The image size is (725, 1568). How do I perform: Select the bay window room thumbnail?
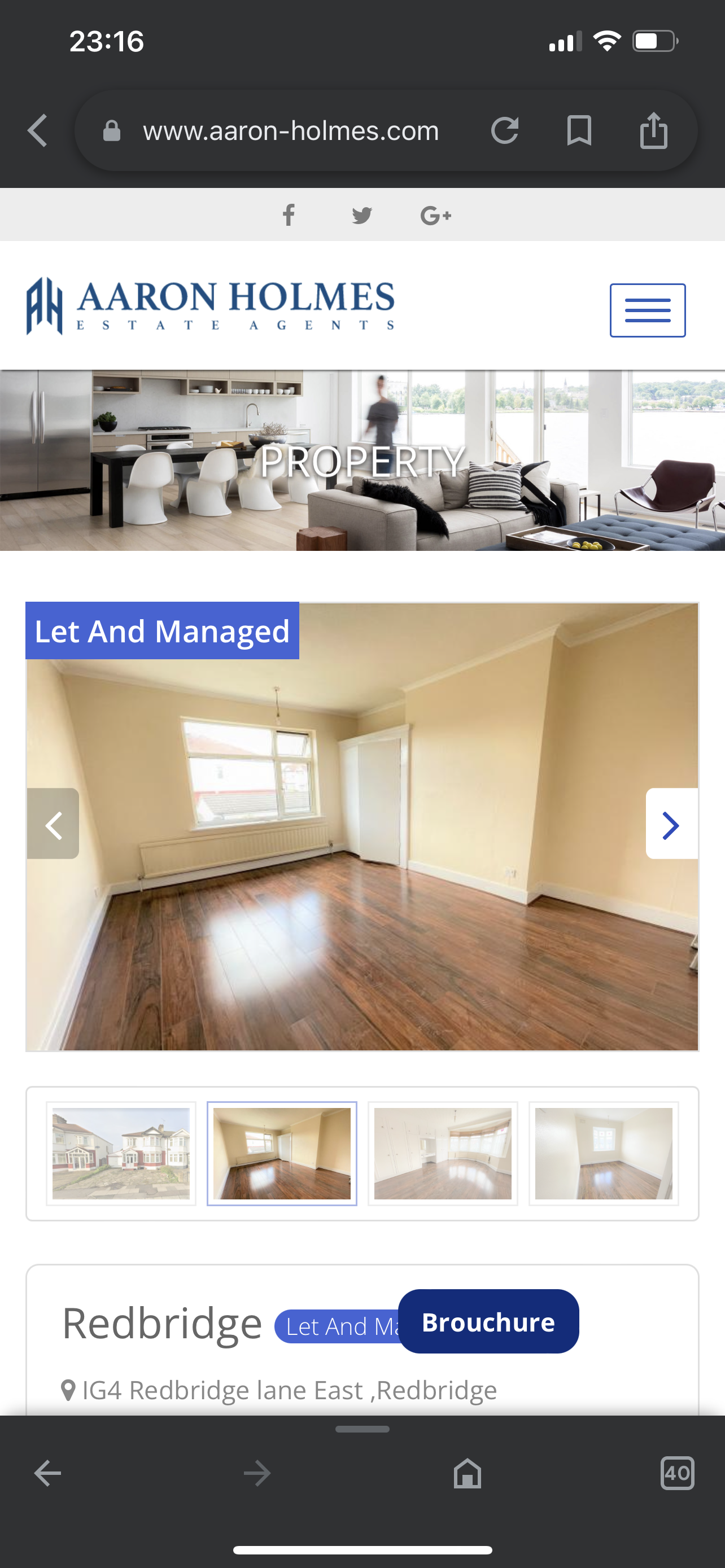(443, 1154)
